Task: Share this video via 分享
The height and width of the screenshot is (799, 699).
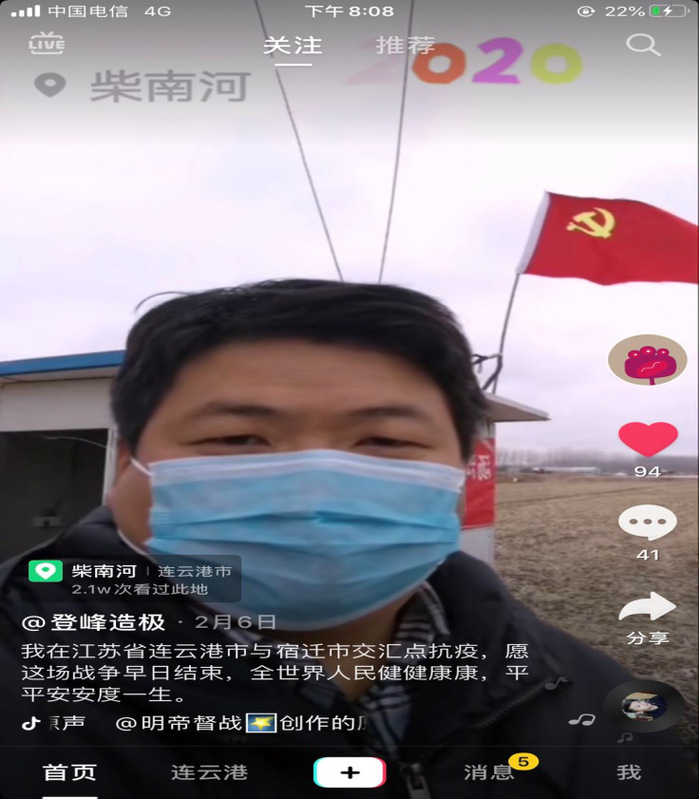Action: 647,608
